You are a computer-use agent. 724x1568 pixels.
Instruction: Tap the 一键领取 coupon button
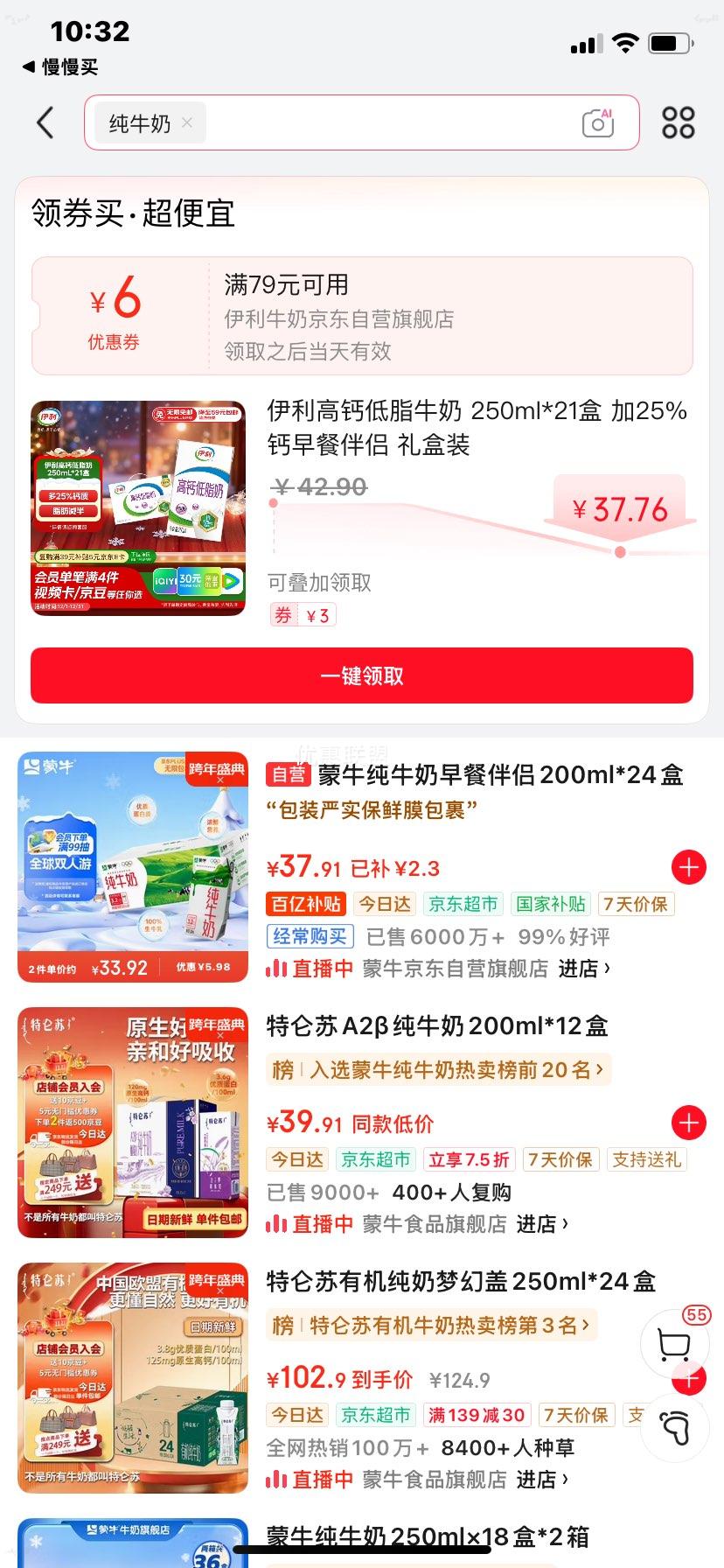point(362,675)
